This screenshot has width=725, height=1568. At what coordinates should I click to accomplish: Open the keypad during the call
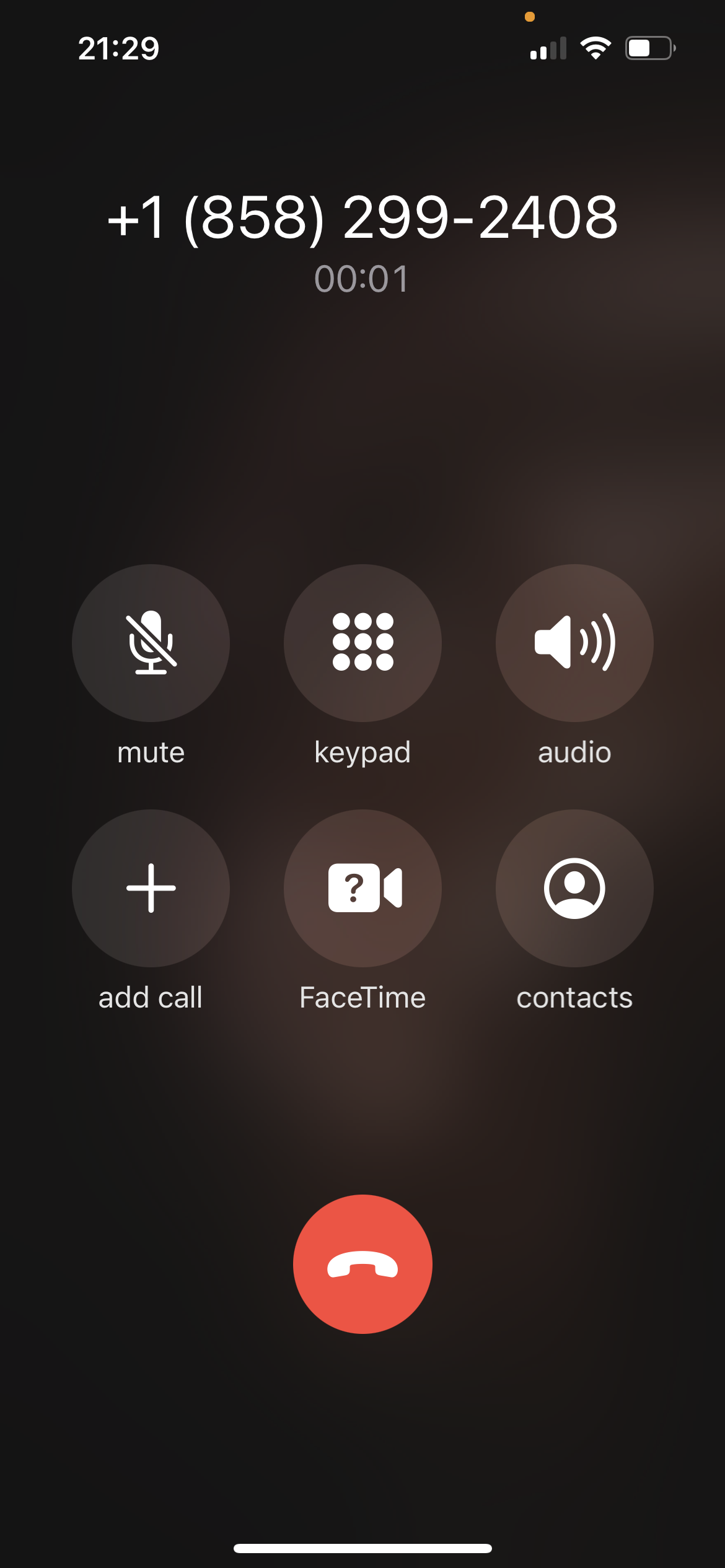click(362, 643)
